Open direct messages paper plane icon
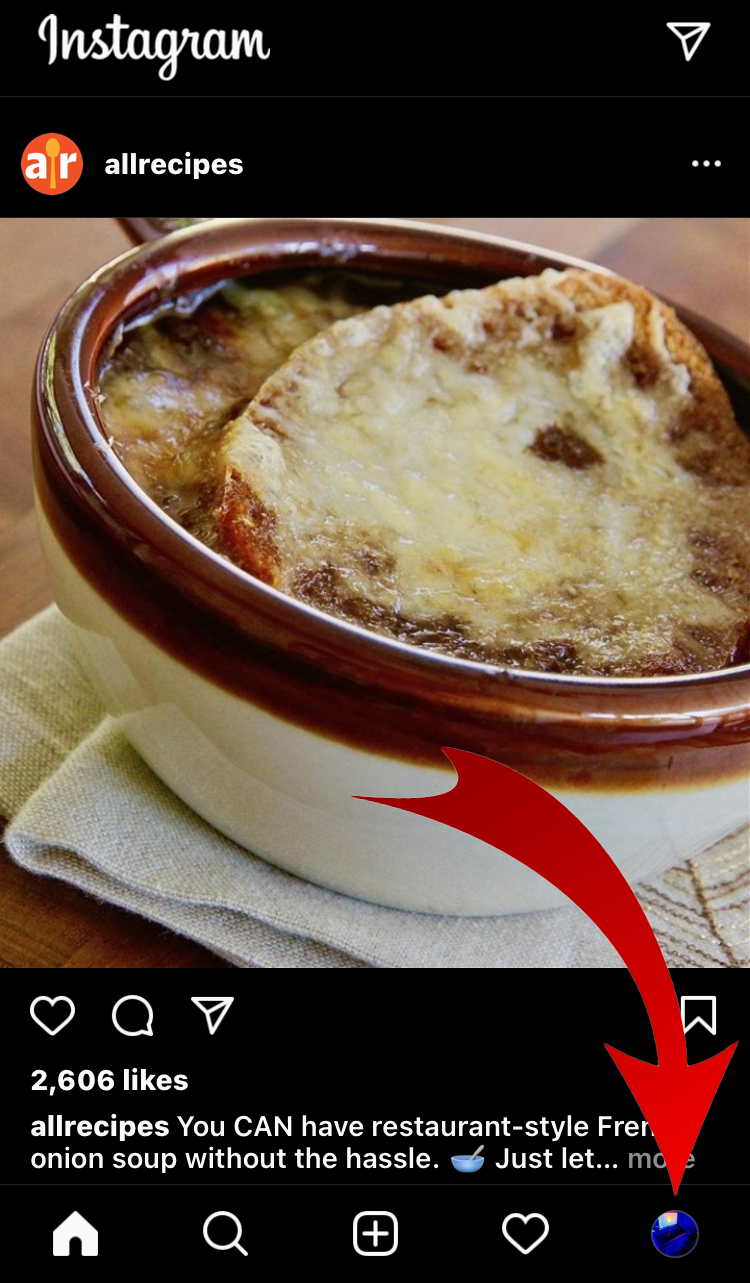Screen dimensions: 750x1283 688,41
